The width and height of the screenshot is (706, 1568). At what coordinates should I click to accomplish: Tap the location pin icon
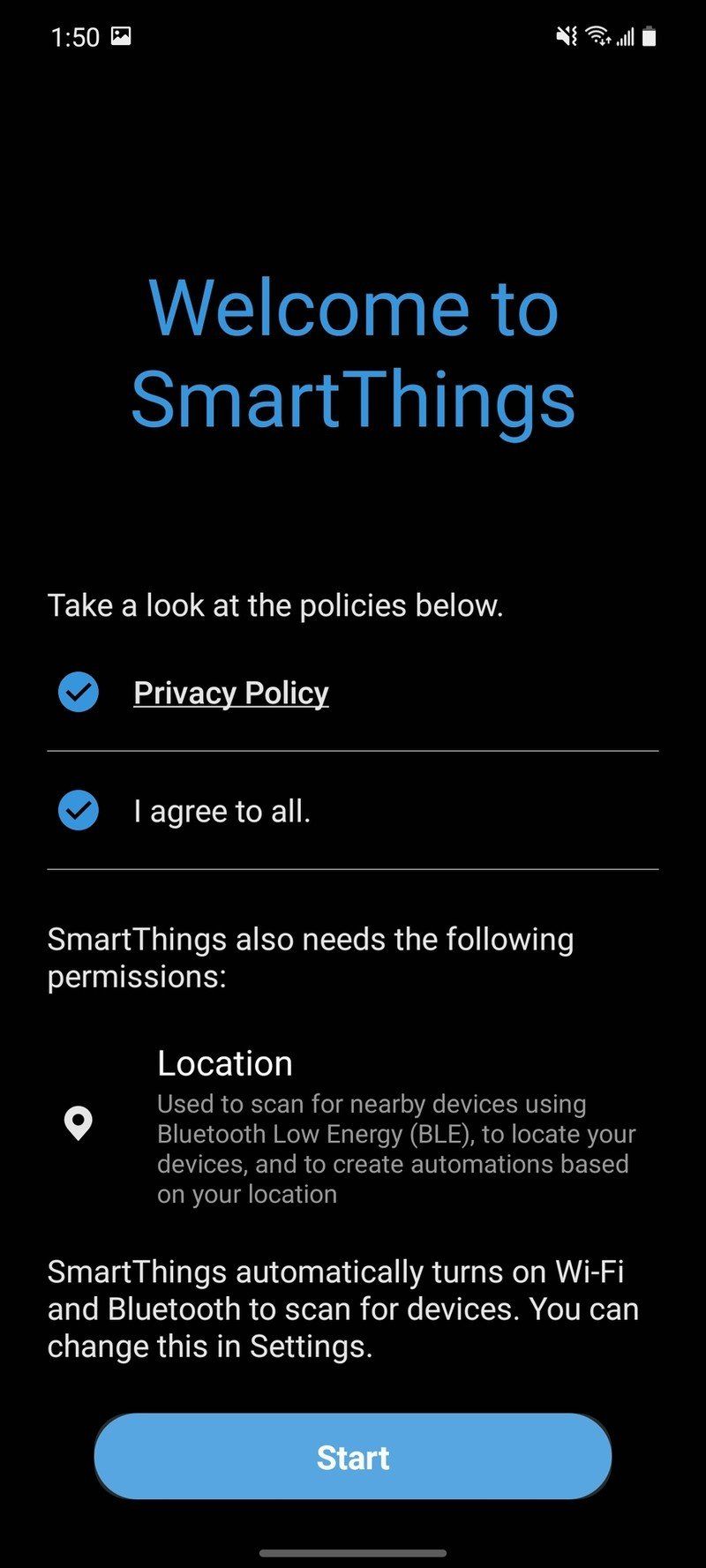79,1122
